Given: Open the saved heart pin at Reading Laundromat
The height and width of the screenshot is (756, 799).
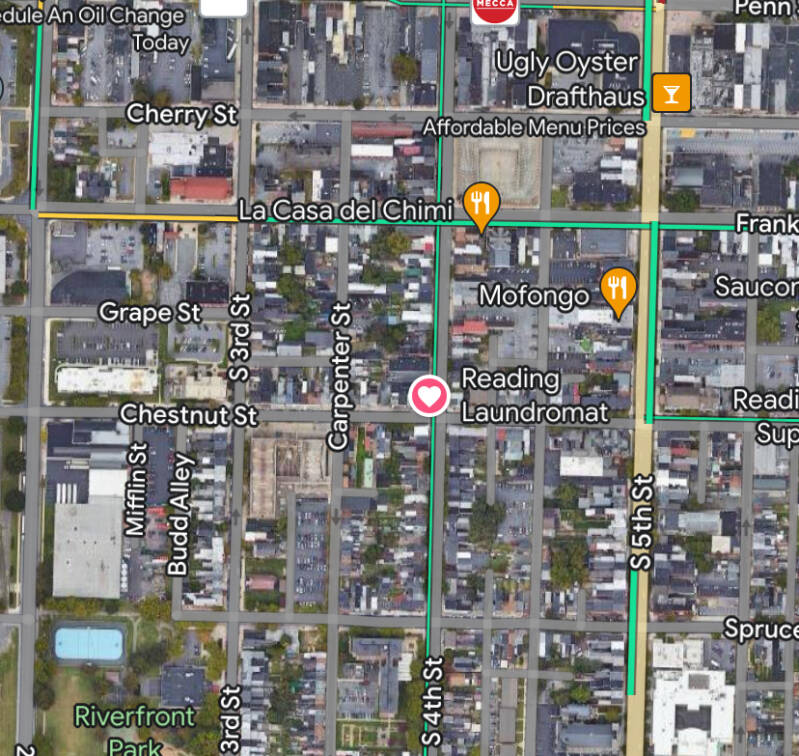Looking at the screenshot, I should 430,396.
